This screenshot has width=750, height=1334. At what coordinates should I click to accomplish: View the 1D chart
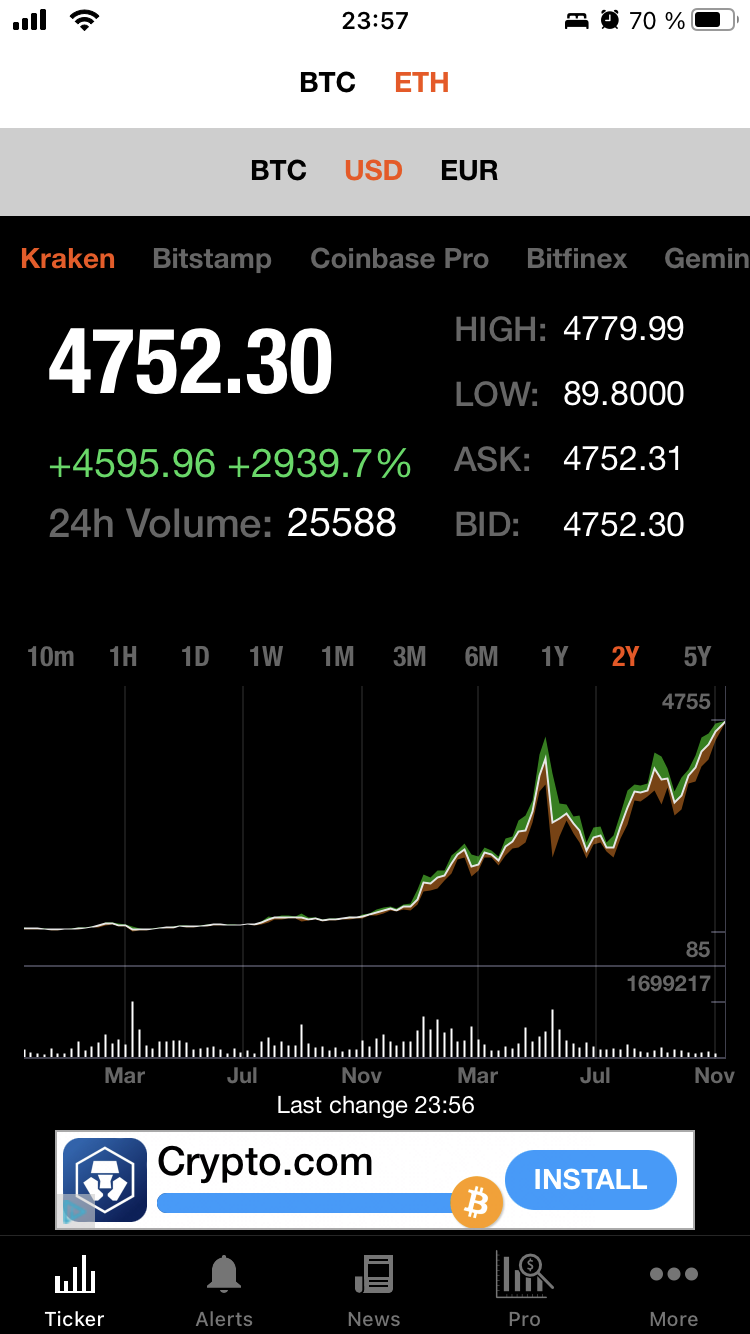(195, 656)
